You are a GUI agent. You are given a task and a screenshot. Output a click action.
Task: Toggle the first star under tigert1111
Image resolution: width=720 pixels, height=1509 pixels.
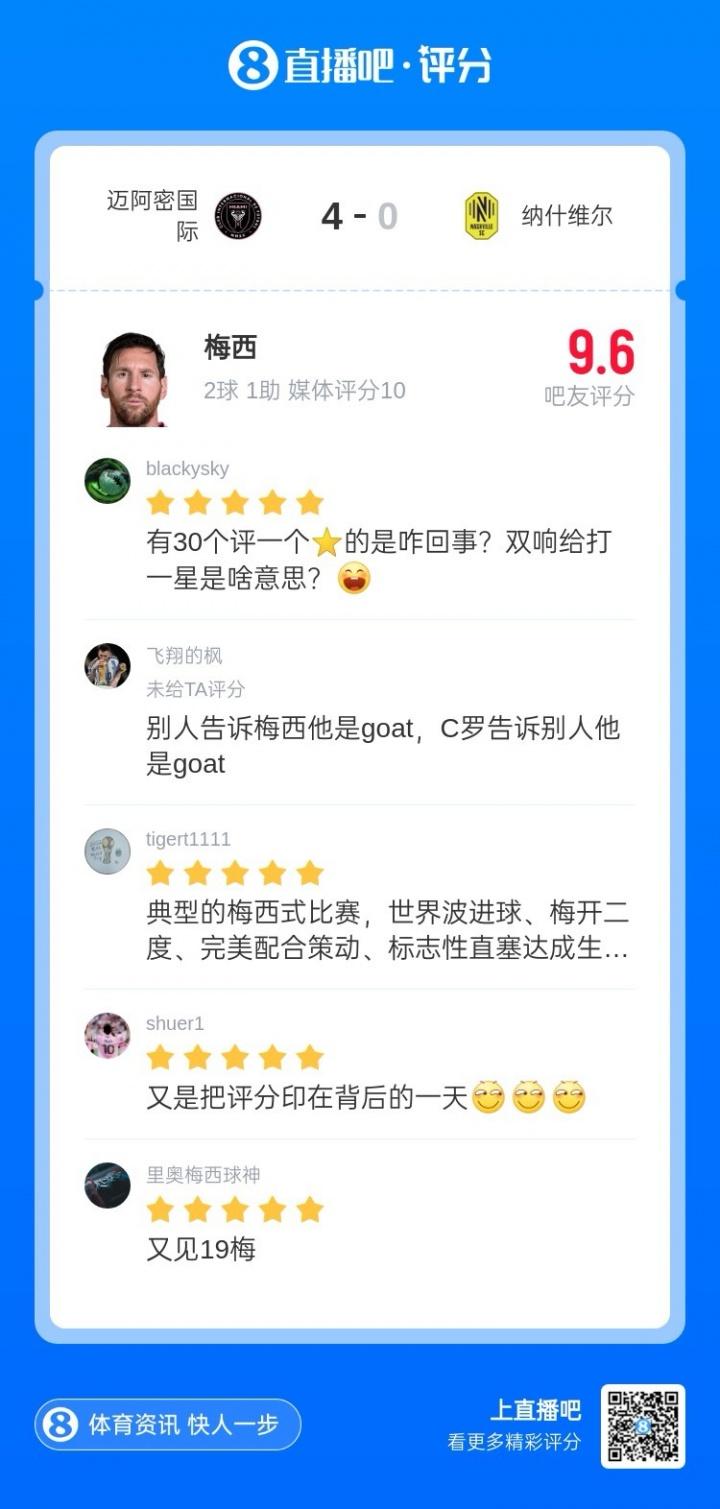tap(162, 872)
